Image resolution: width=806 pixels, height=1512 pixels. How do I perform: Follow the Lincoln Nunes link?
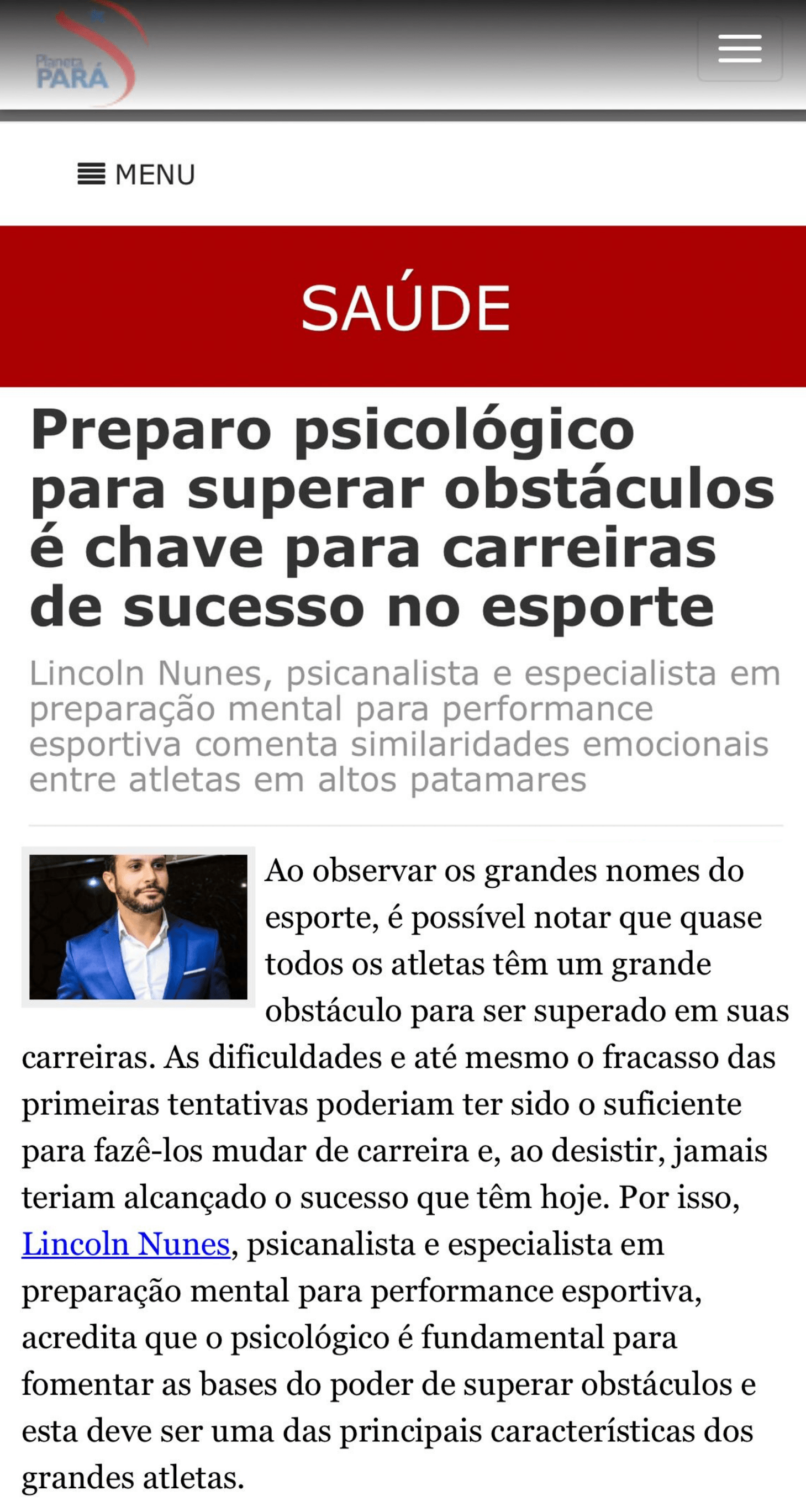[125, 1243]
